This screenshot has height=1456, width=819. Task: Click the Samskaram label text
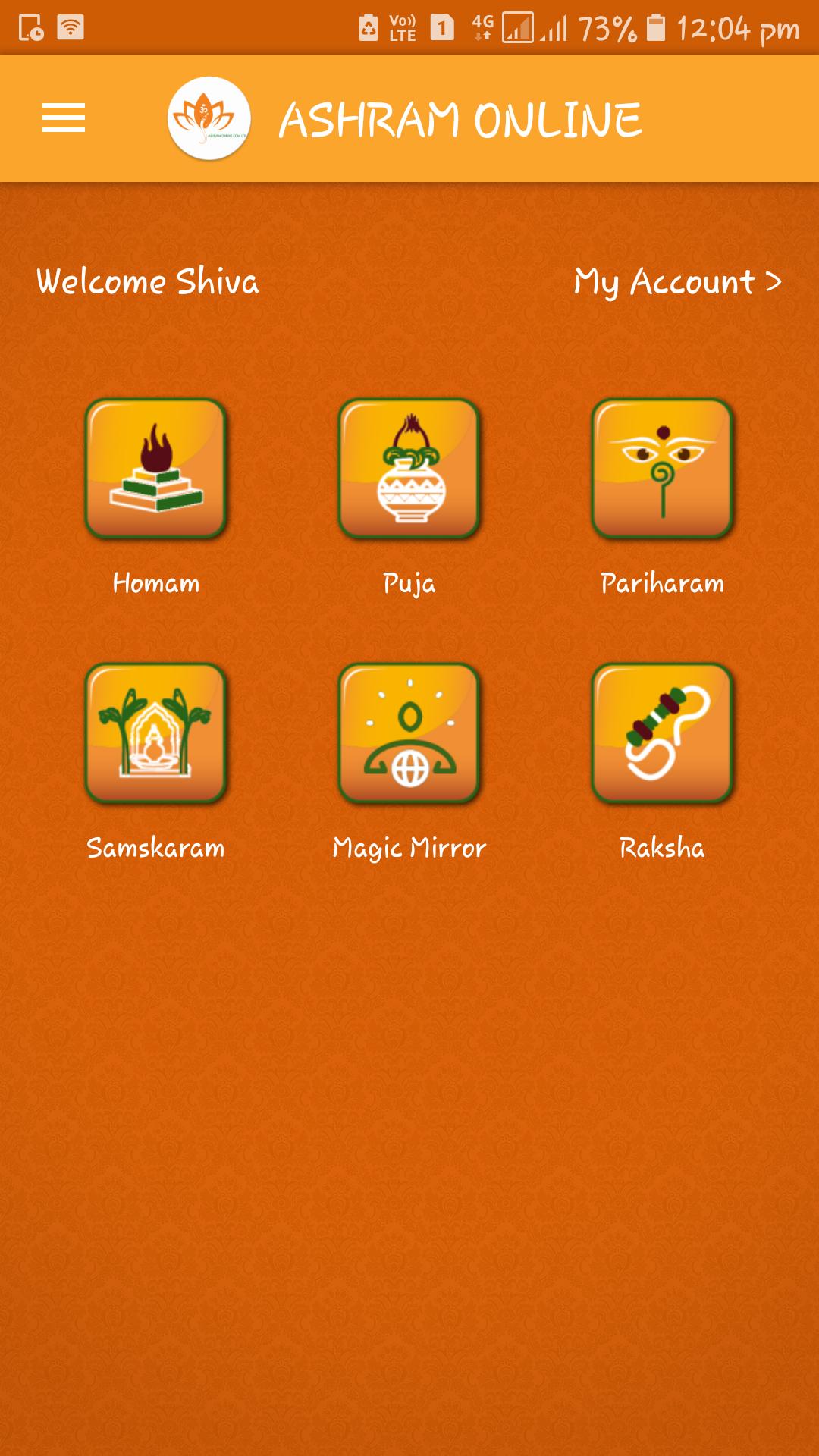coord(155,849)
